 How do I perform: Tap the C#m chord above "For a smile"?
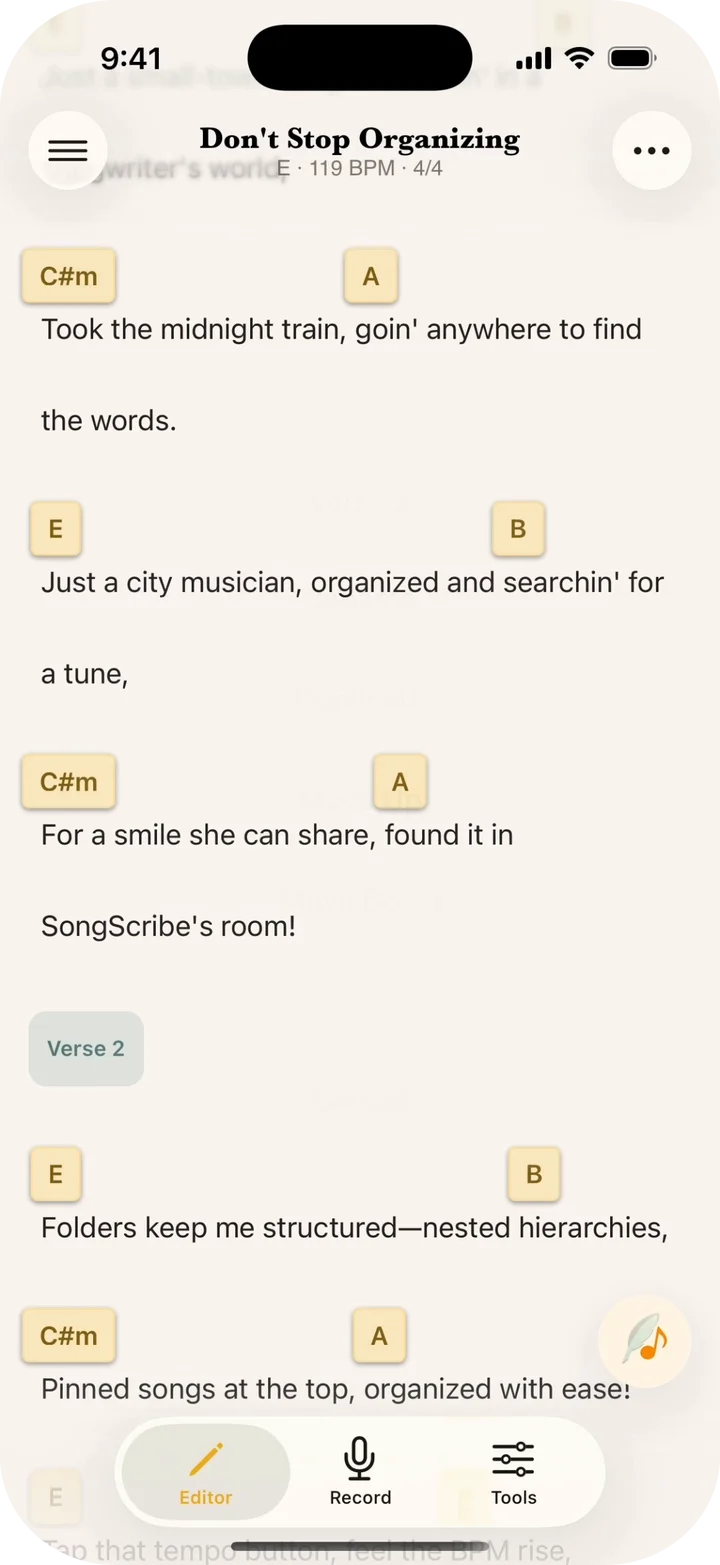pos(68,782)
